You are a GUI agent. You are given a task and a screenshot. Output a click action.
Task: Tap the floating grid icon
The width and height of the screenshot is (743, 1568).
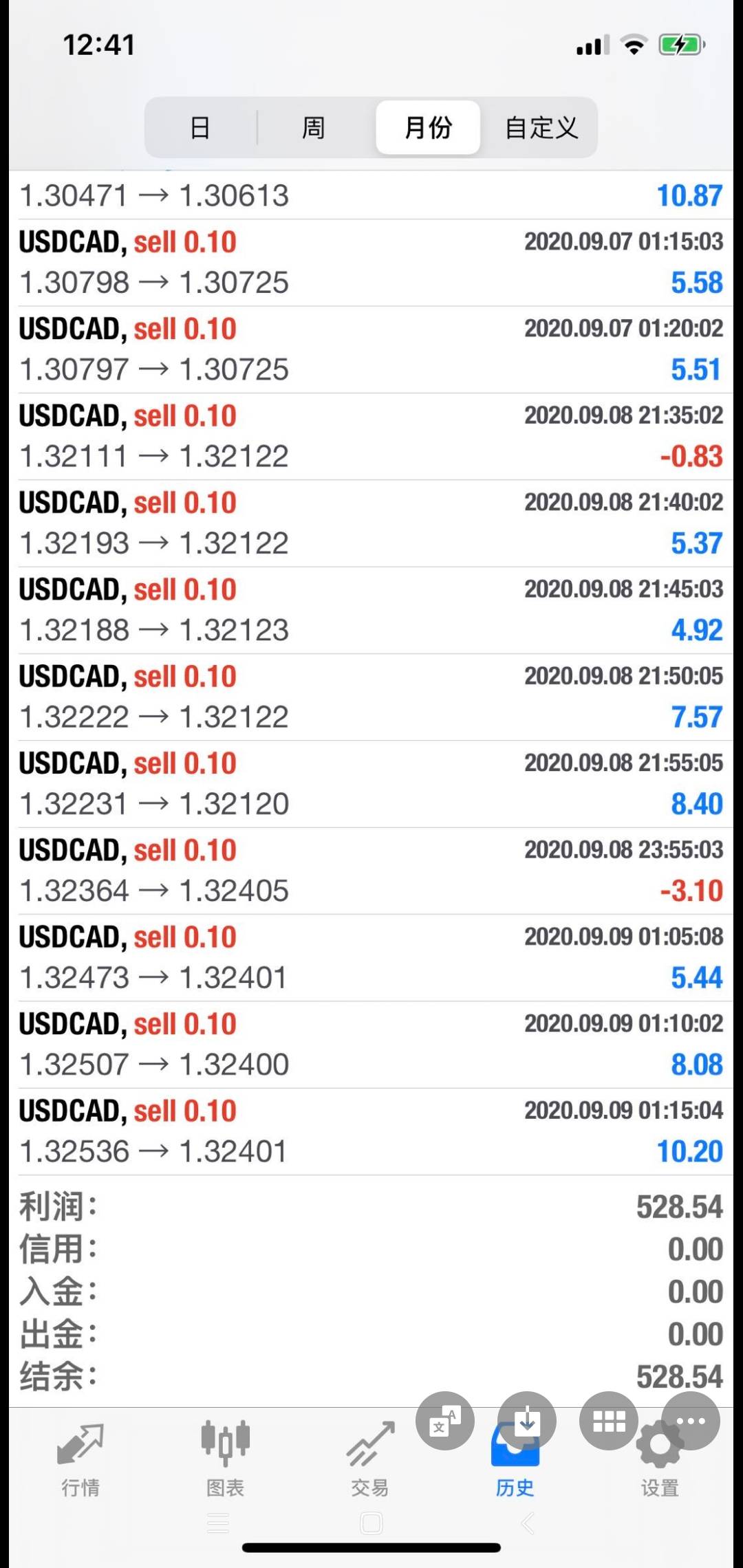pyautogui.click(x=609, y=1421)
